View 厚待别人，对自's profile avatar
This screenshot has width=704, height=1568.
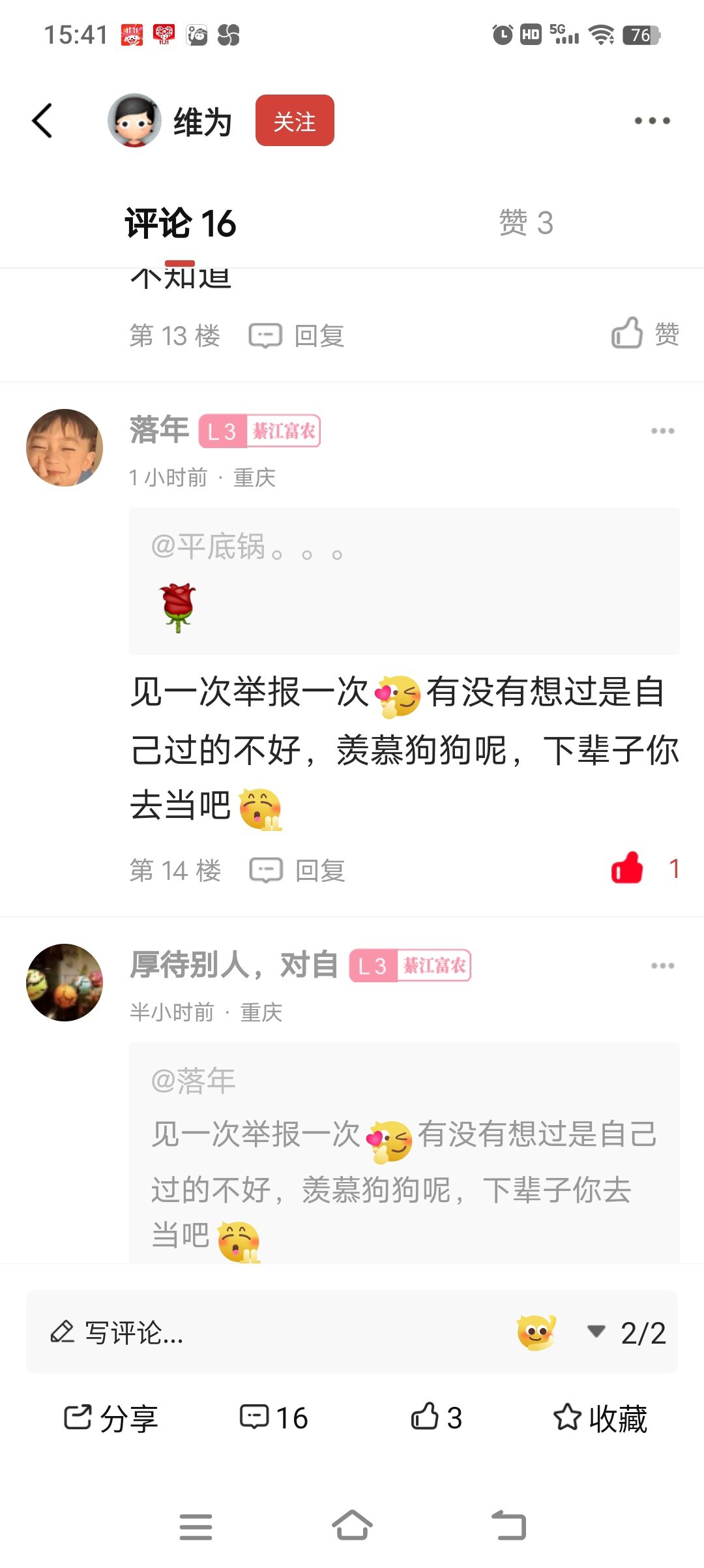pyautogui.click(x=65, y=982)
